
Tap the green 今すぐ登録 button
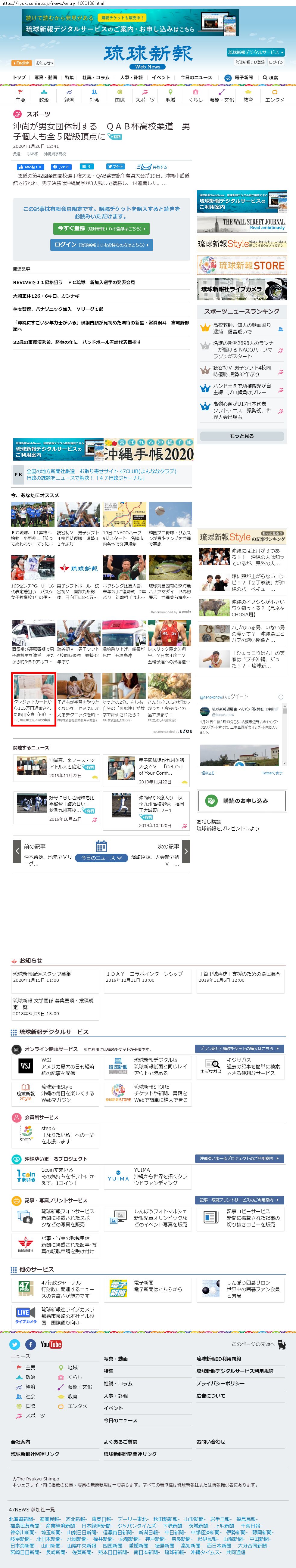point(102,229)
